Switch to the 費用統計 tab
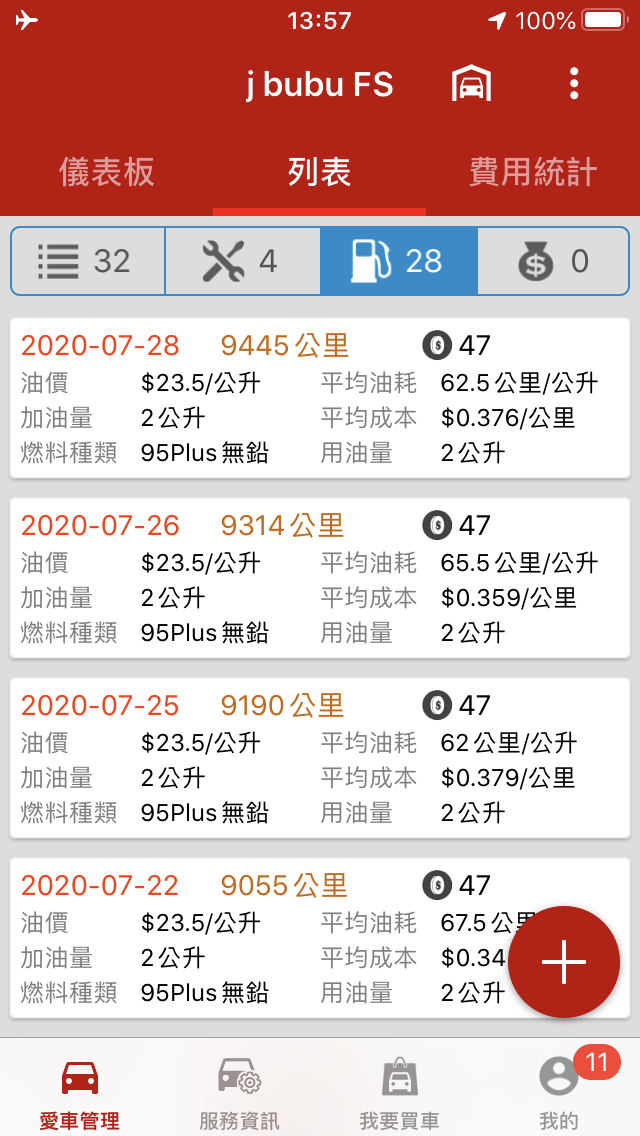The image size is (640, 1136). [x=533, y=173]
